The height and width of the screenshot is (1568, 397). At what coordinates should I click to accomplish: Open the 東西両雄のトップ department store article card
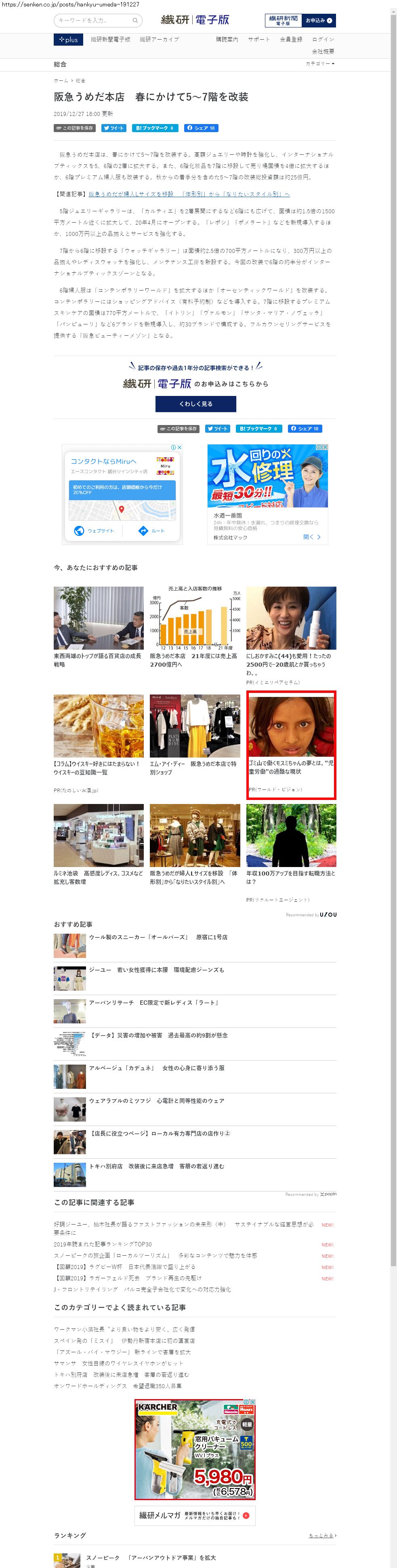[x=99, y=627]
